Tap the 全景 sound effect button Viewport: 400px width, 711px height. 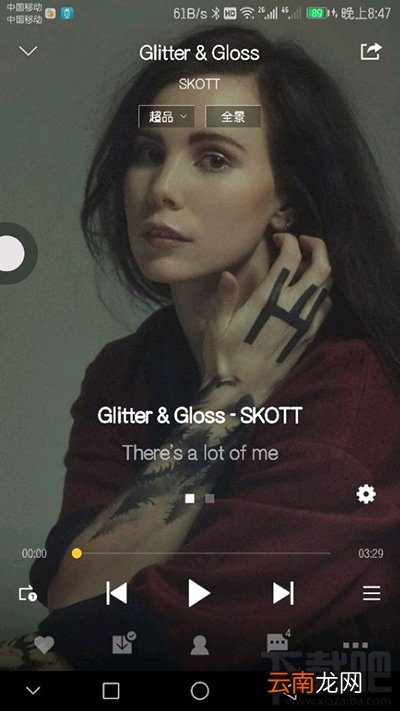point(233,117)
